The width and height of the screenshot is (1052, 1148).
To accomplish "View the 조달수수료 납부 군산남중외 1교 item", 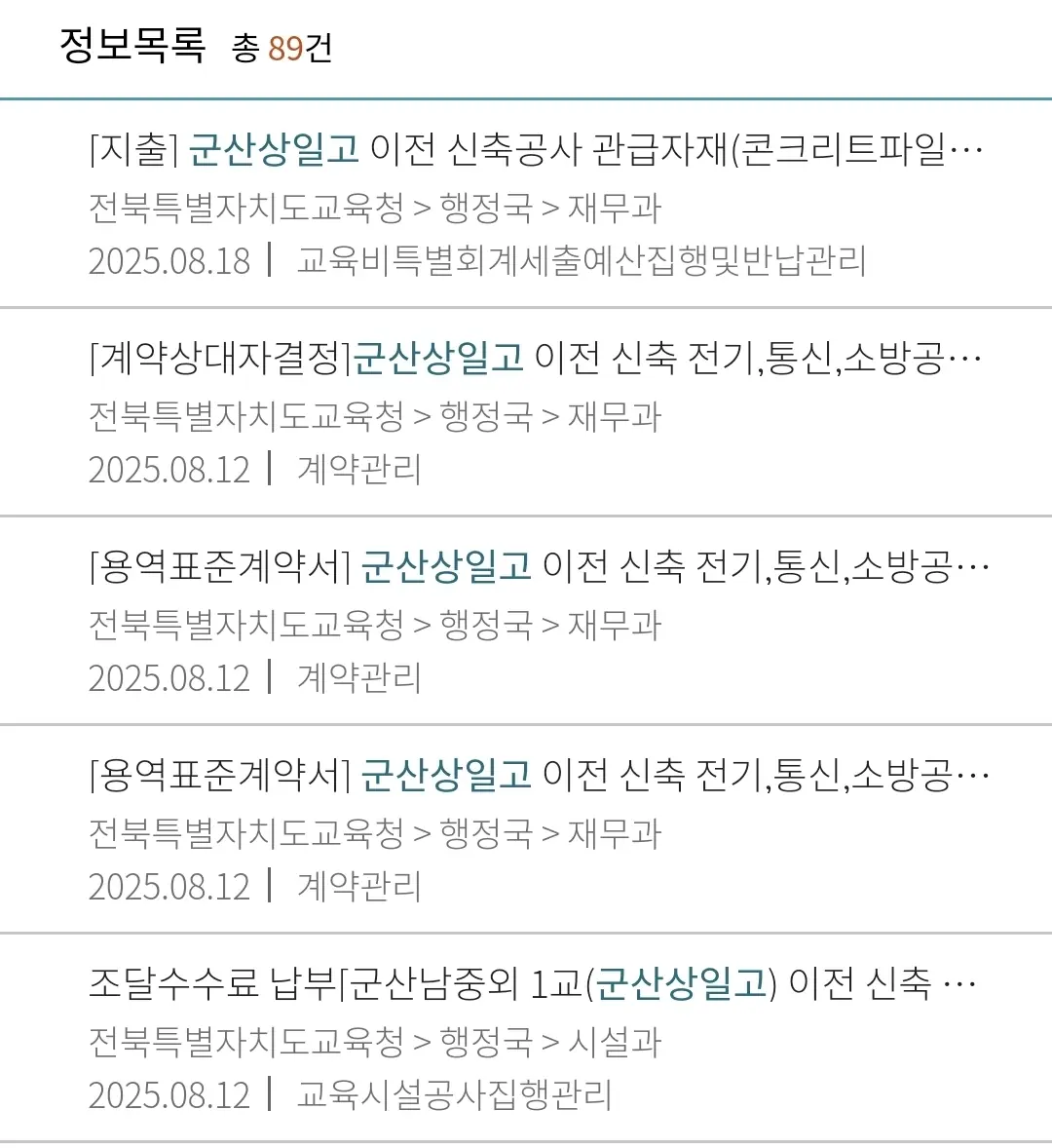I will (x=532, y=983).
